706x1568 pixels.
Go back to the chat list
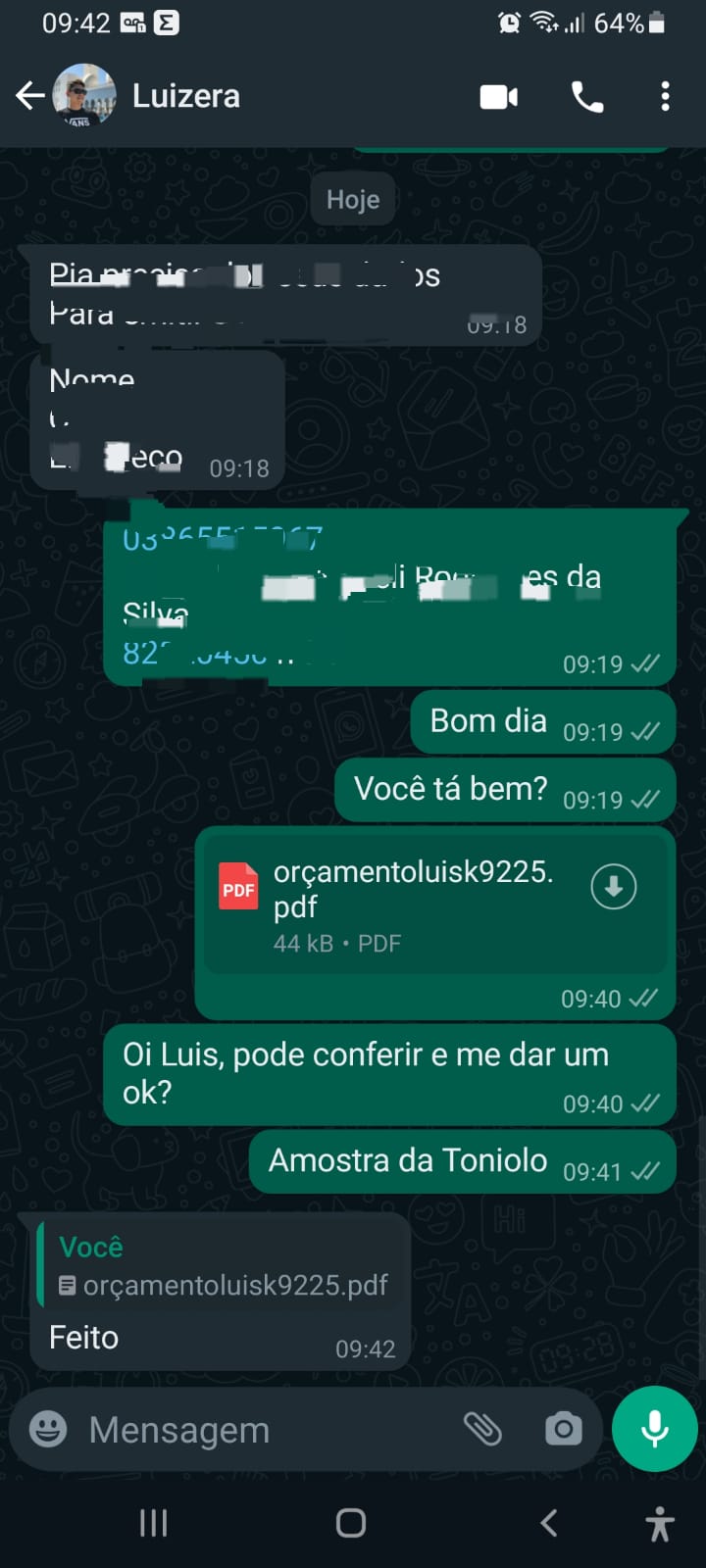30,96
